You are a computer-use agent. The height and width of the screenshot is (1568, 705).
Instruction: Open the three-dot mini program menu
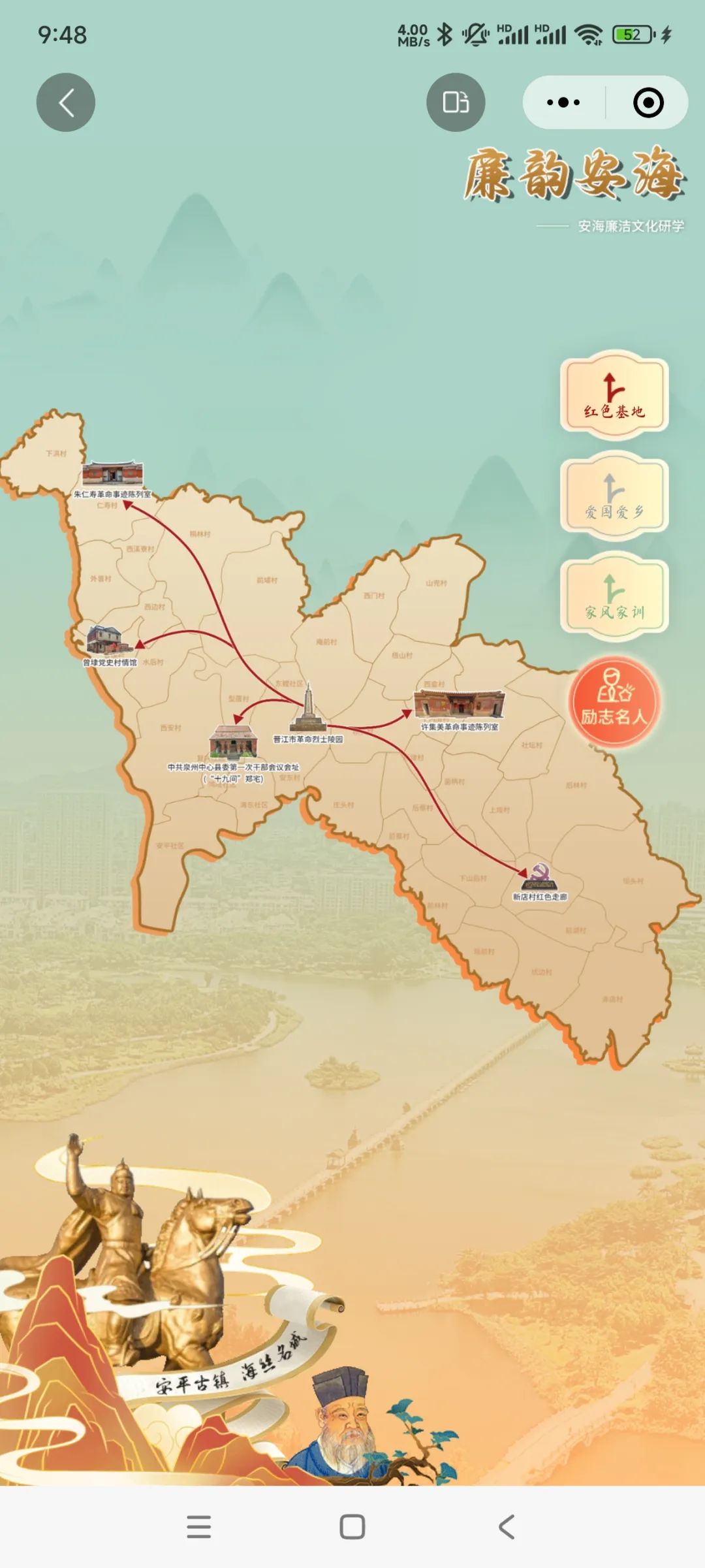(x=563, y=103)
